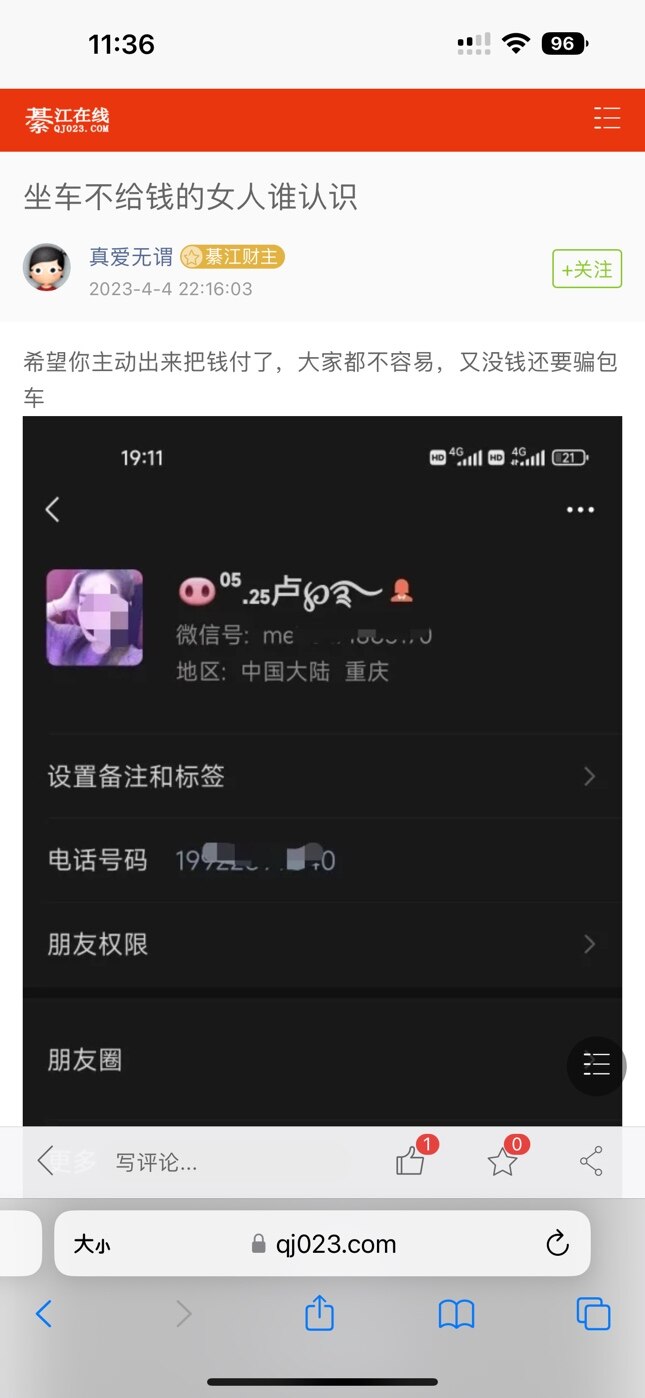Image resolution: width=645 pixels, height=1398 pixels.
Task: Reload the page in Safari
Action: pos(557,1244)
